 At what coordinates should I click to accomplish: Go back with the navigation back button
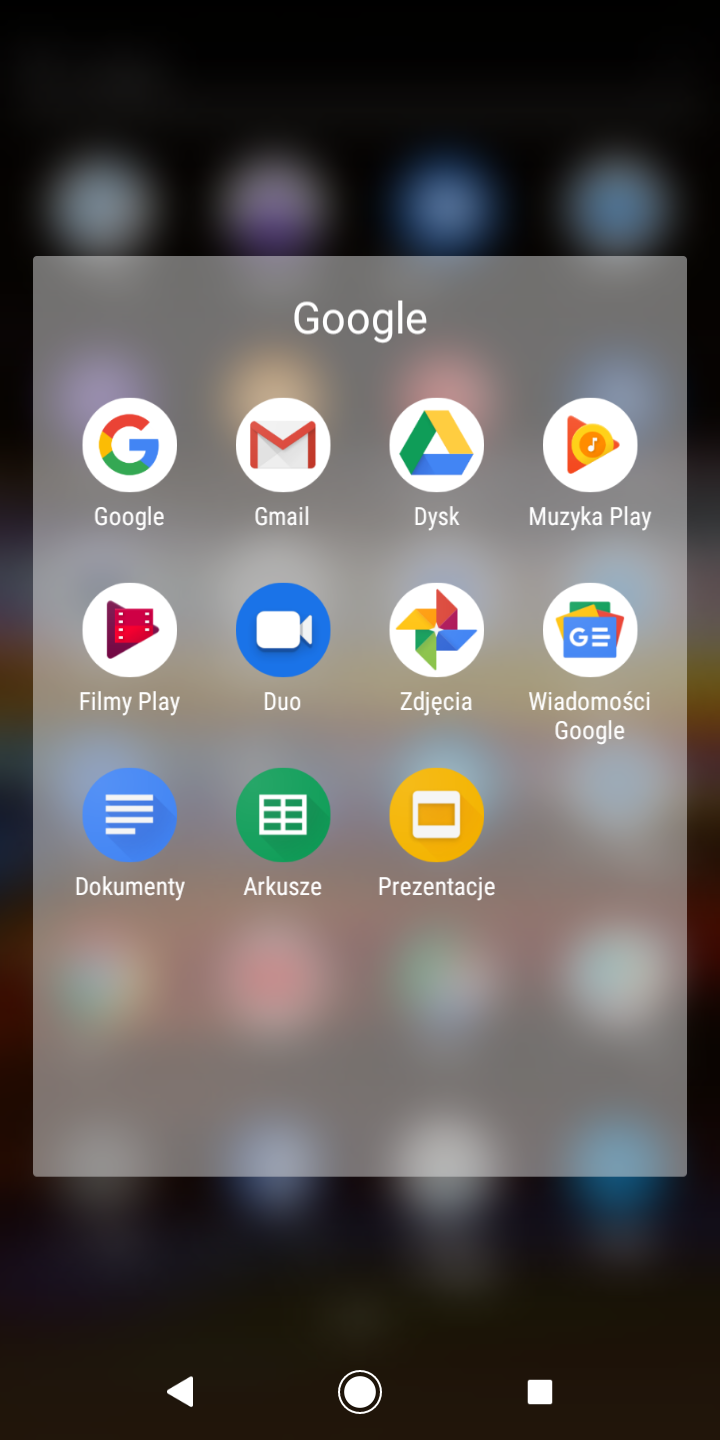pyautogui.click(x=180, y=1391)
